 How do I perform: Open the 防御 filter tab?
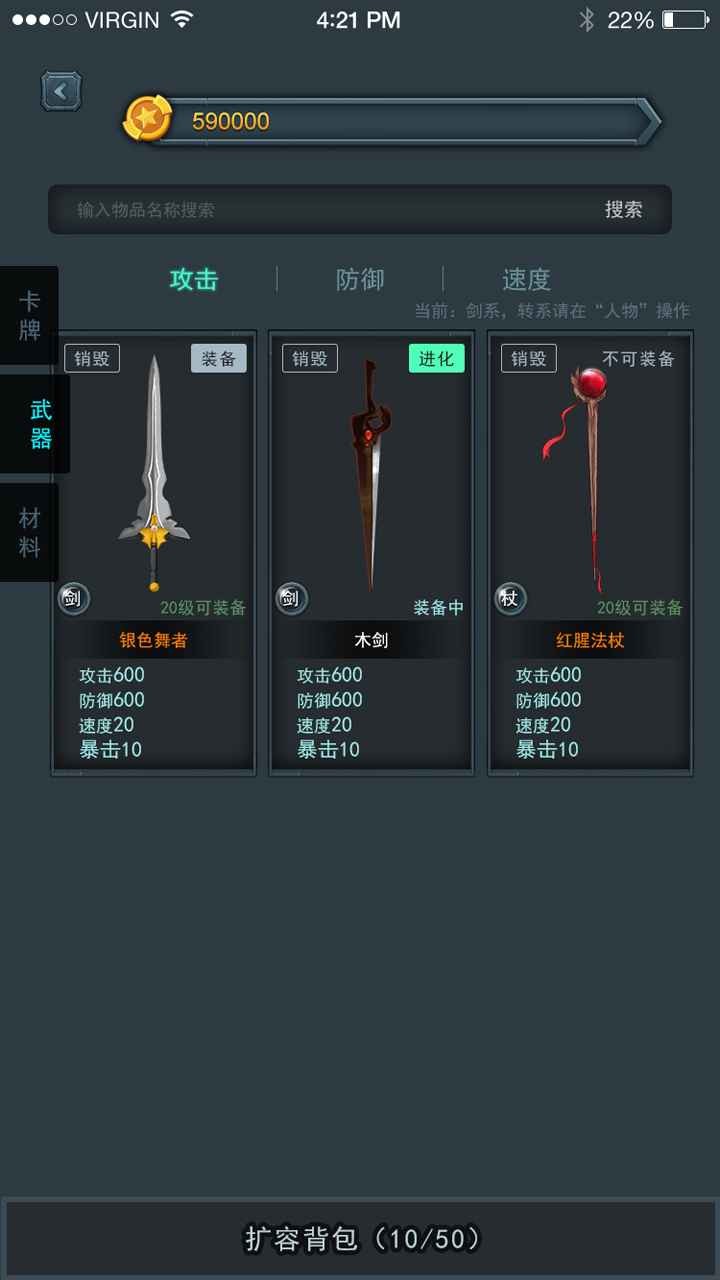pyautogui.click(x=361, y=280)
